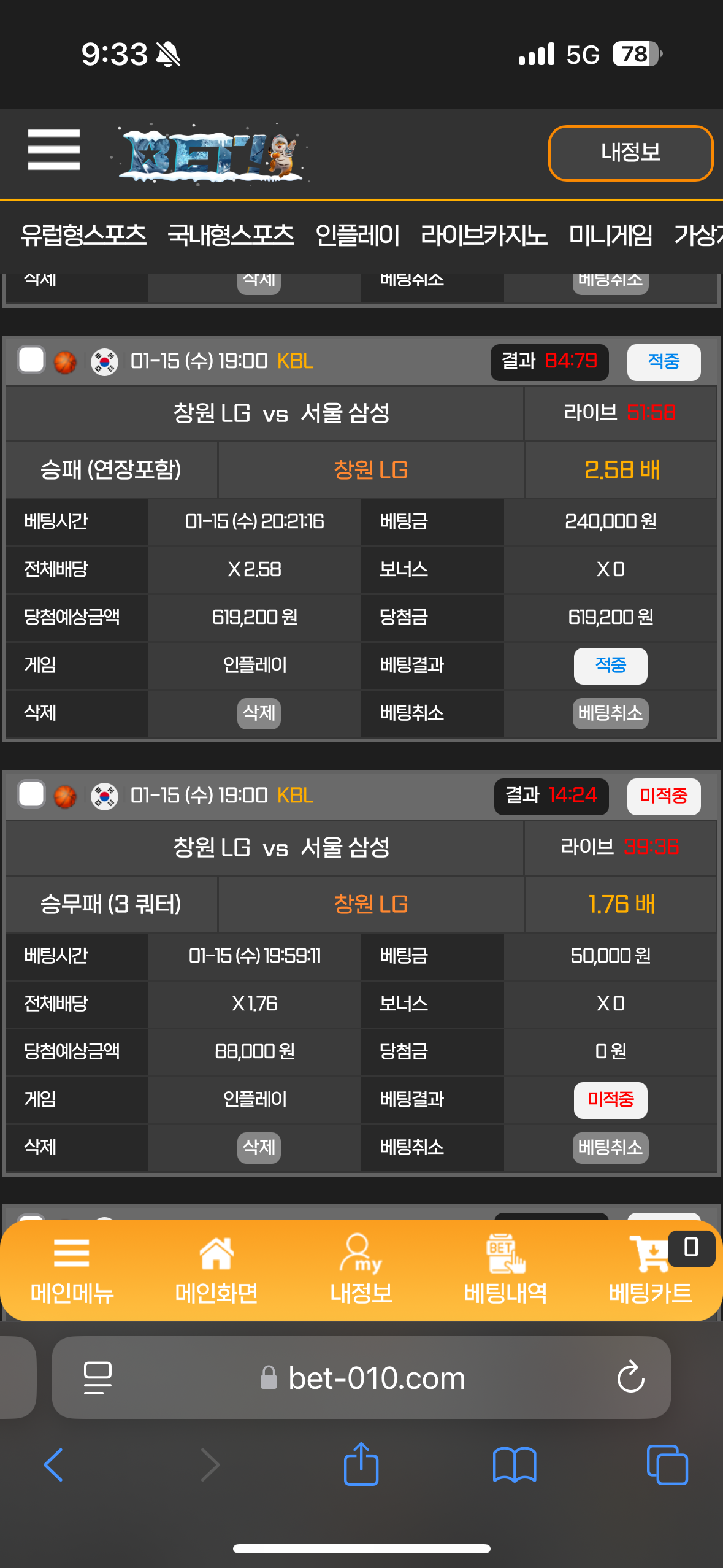Go to 메인화면 home
The image size is (723, 1568).
(x=216, y=1270)
